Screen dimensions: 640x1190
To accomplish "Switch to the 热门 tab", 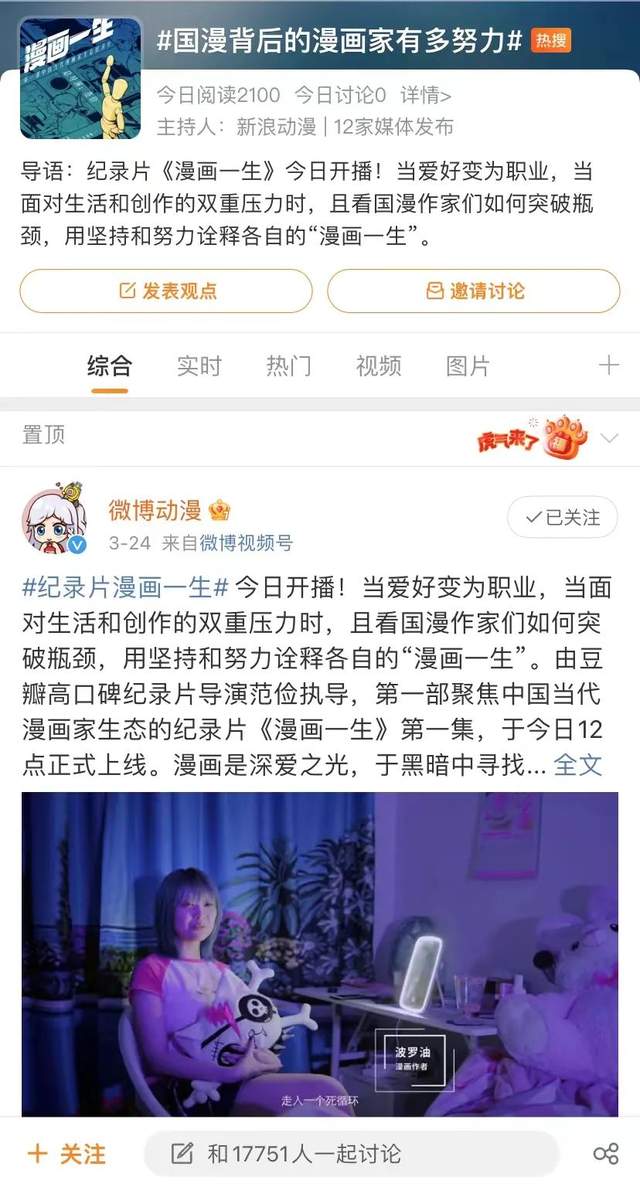I will coord(288,366).
